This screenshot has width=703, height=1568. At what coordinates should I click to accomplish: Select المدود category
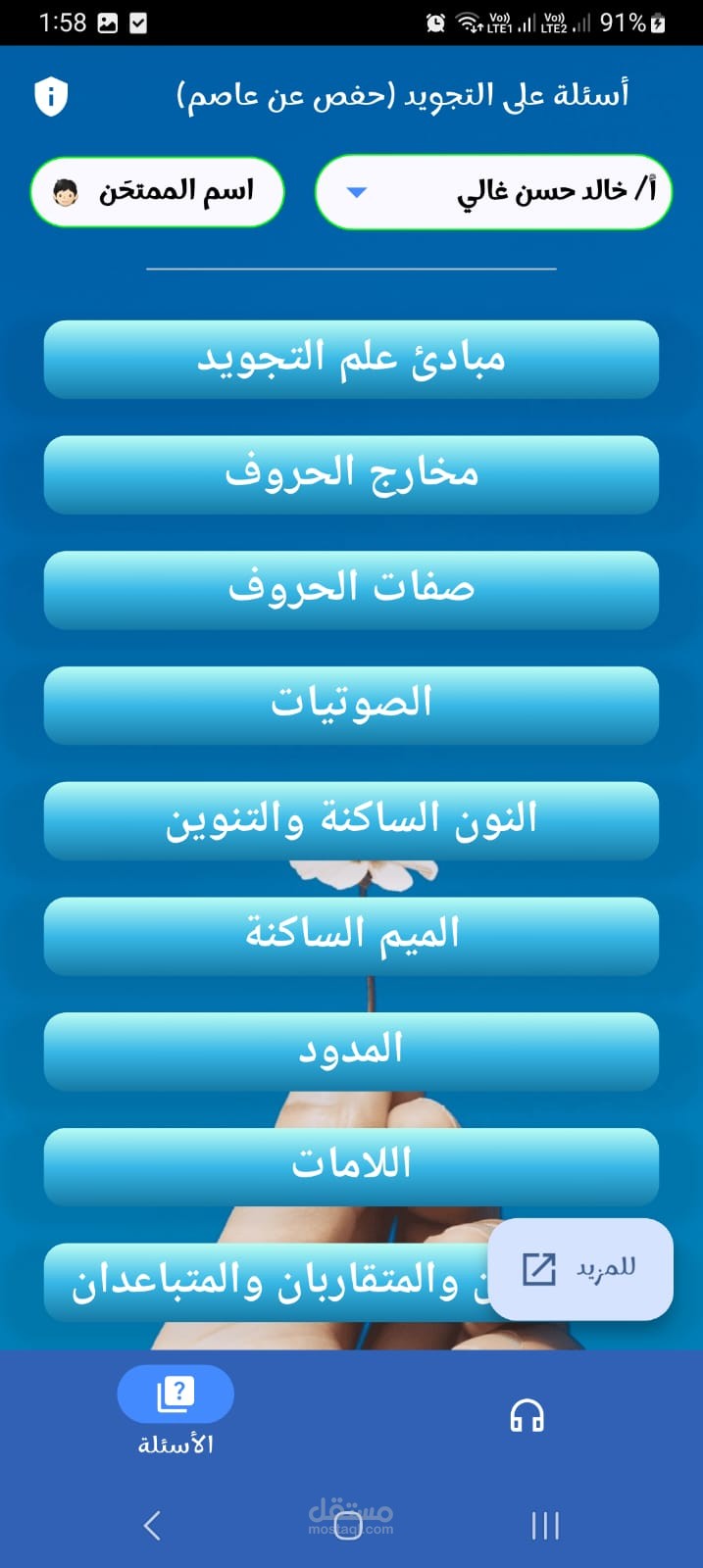point(351,1052)
